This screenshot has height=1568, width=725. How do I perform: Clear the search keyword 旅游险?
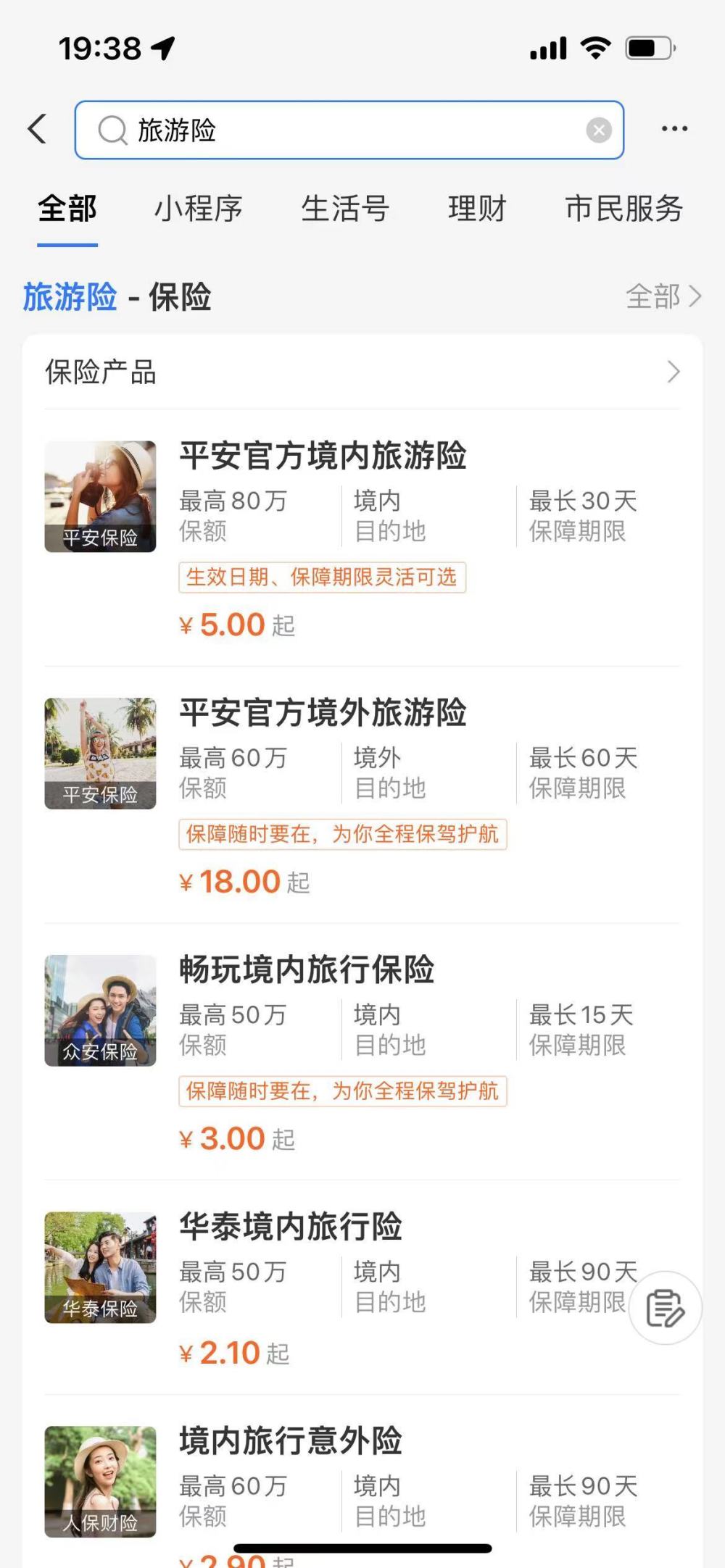tap(599, 130)
